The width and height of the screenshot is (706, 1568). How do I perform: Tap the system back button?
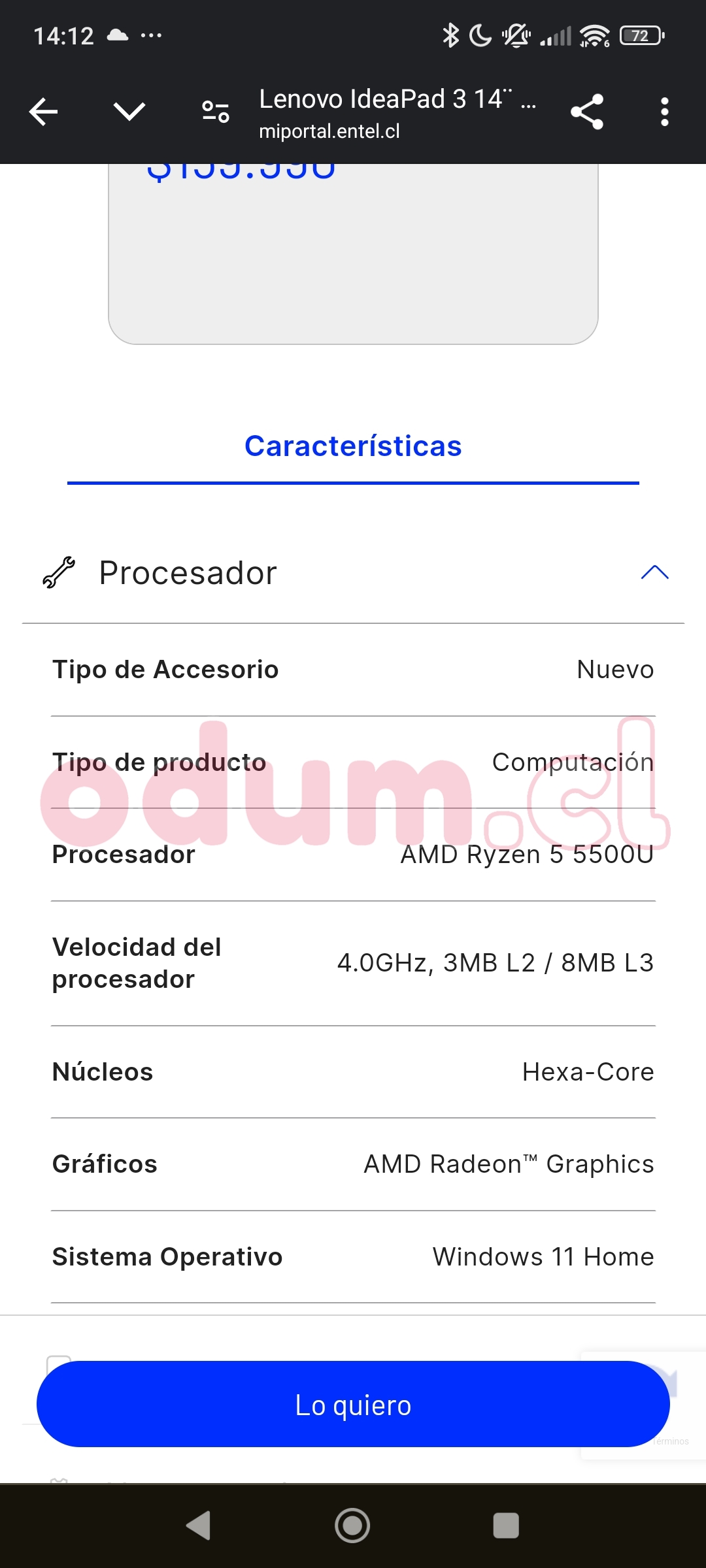coord(199,1526)
